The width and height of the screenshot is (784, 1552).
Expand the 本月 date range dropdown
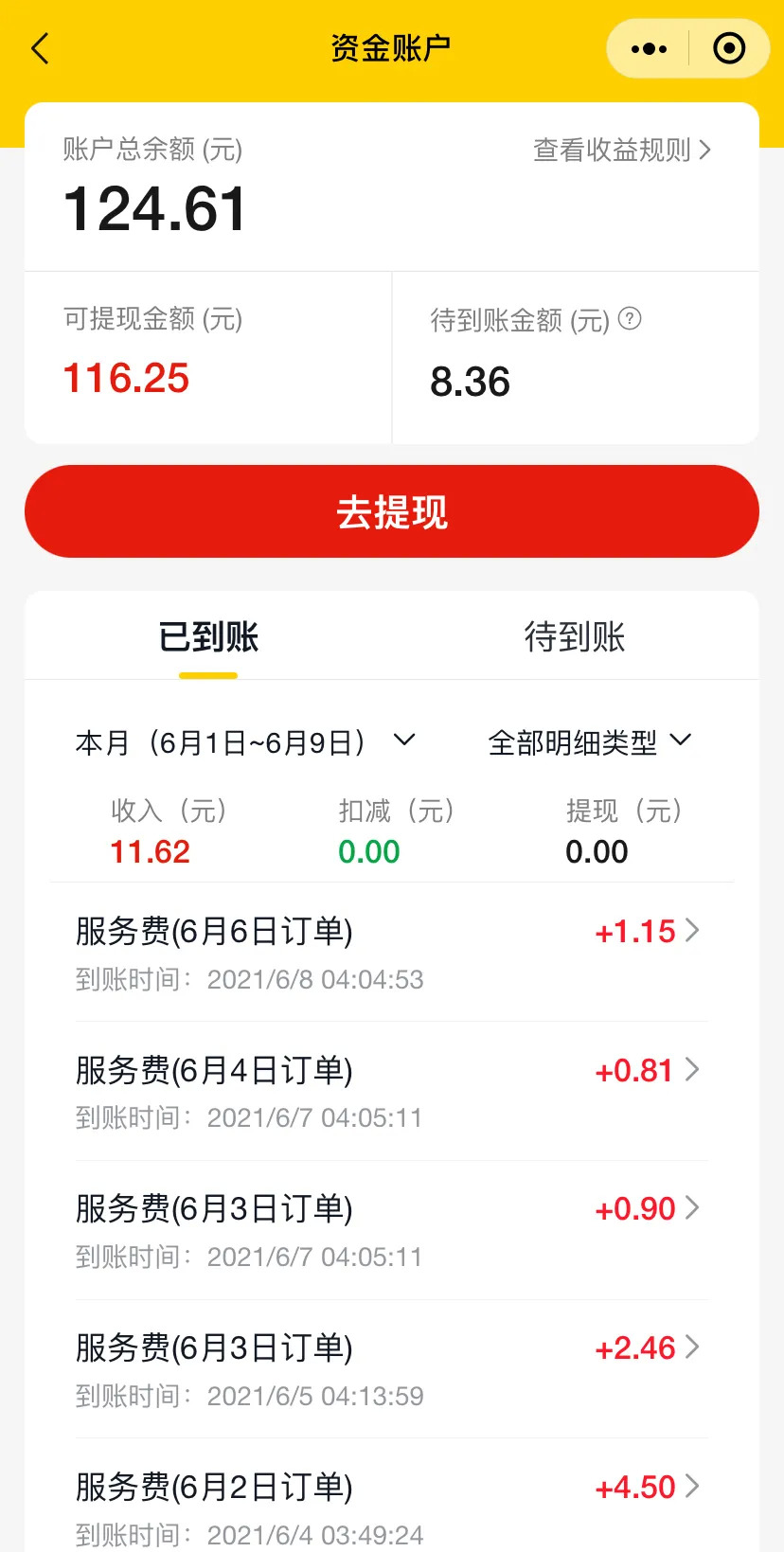(x=244, y=742)
